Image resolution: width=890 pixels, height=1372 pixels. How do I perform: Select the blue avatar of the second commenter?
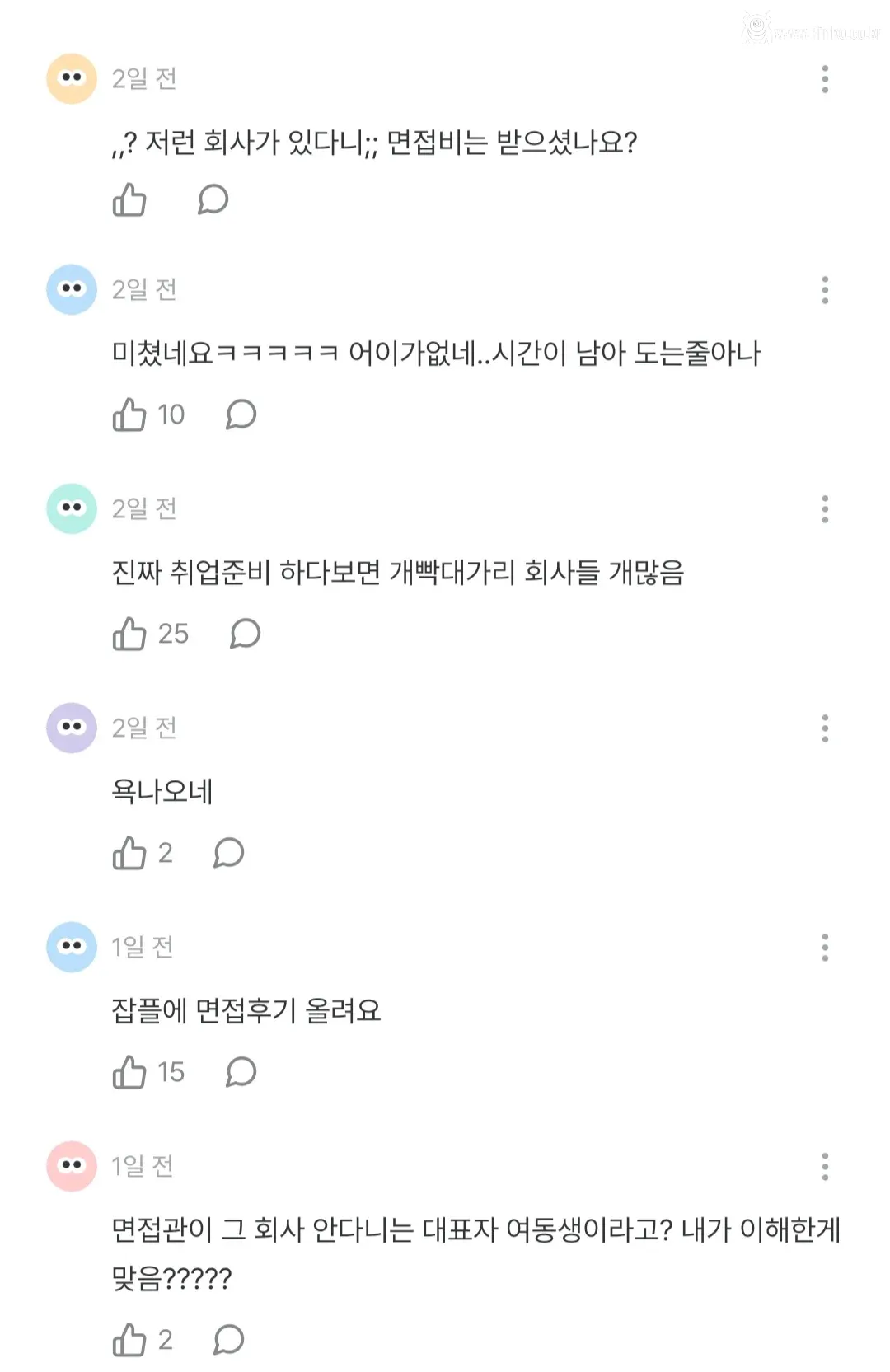coord(73,290)
